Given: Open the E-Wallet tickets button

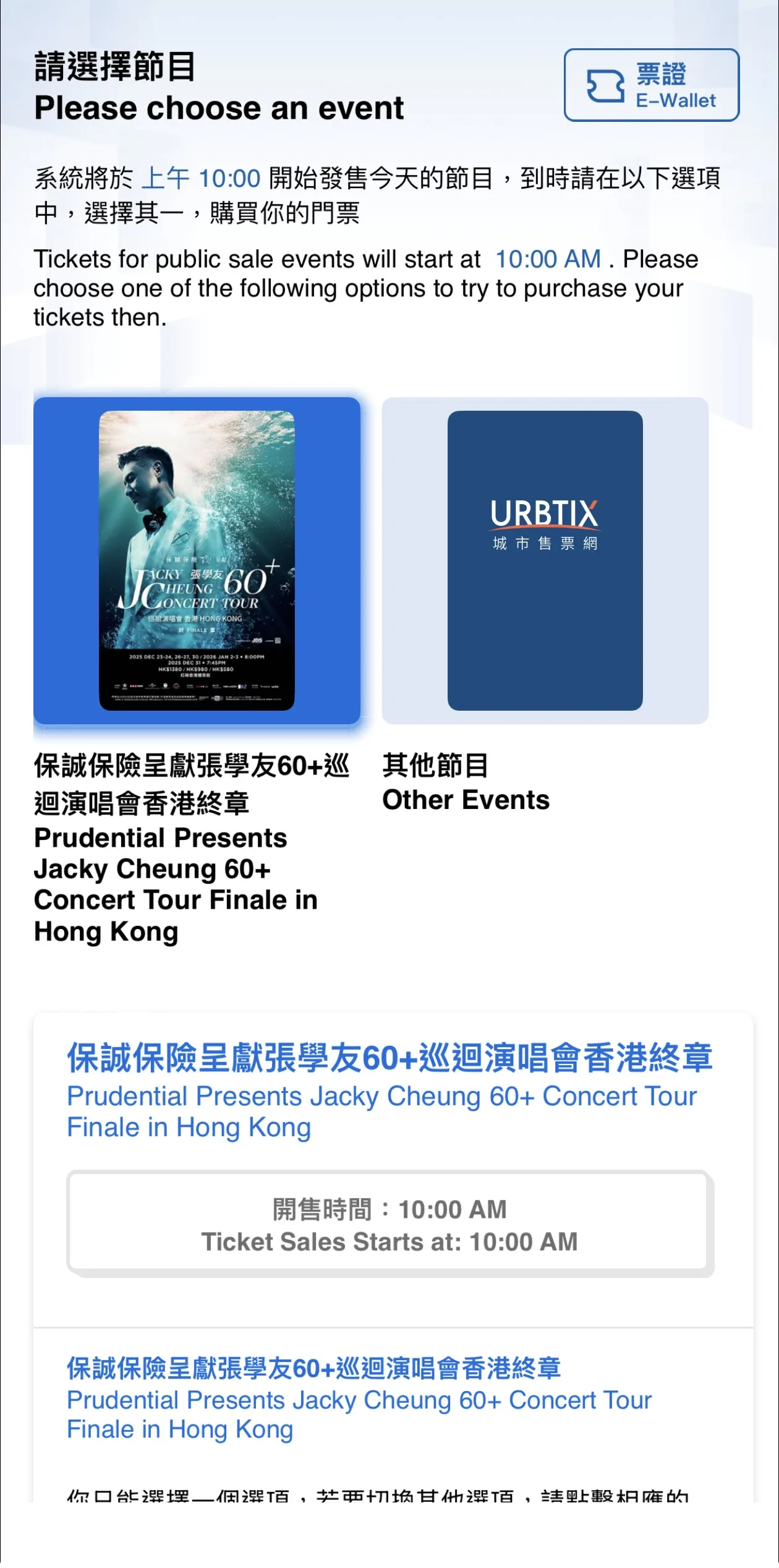Looking at the screenshot, I should click(x=651, y=85).
